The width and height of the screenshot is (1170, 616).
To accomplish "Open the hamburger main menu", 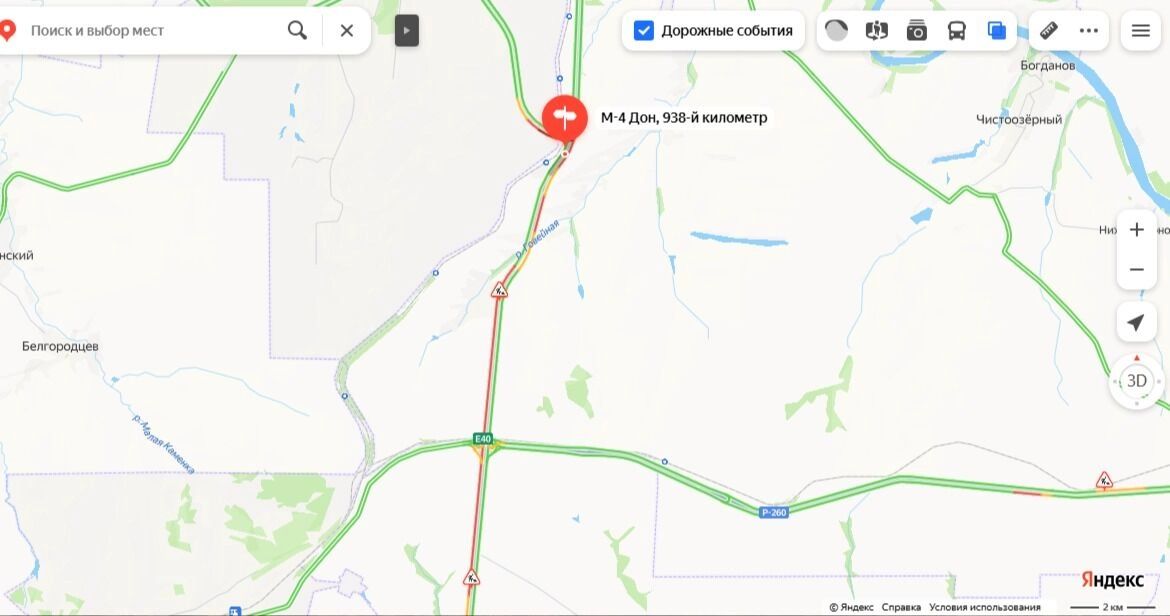I will 1141,30.
